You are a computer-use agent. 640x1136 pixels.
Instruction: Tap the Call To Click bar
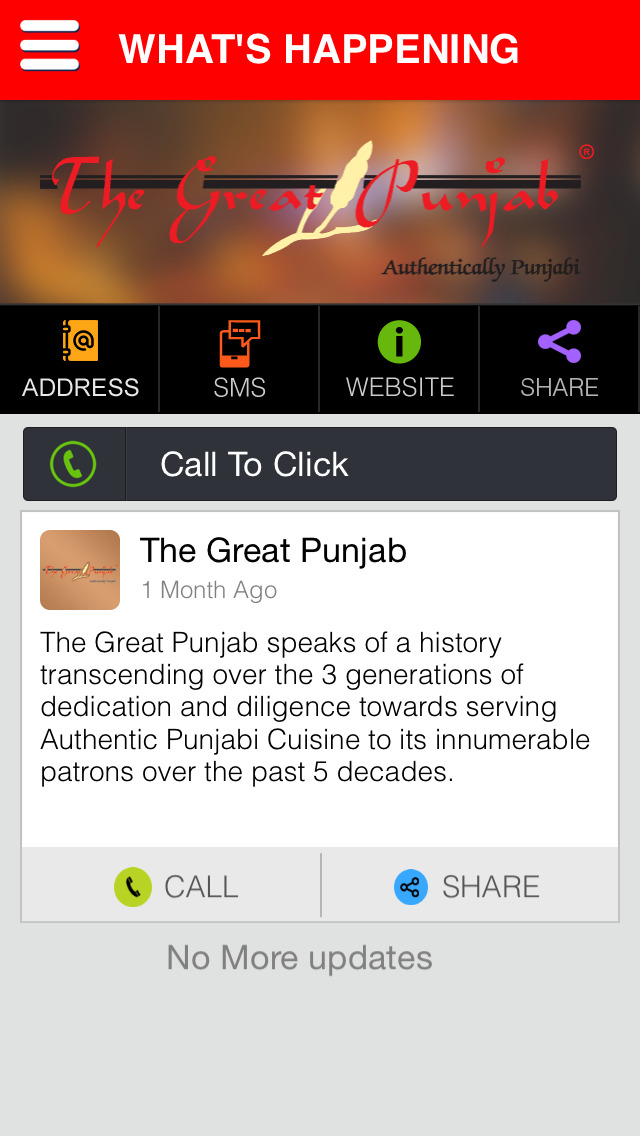click(320, 464)
